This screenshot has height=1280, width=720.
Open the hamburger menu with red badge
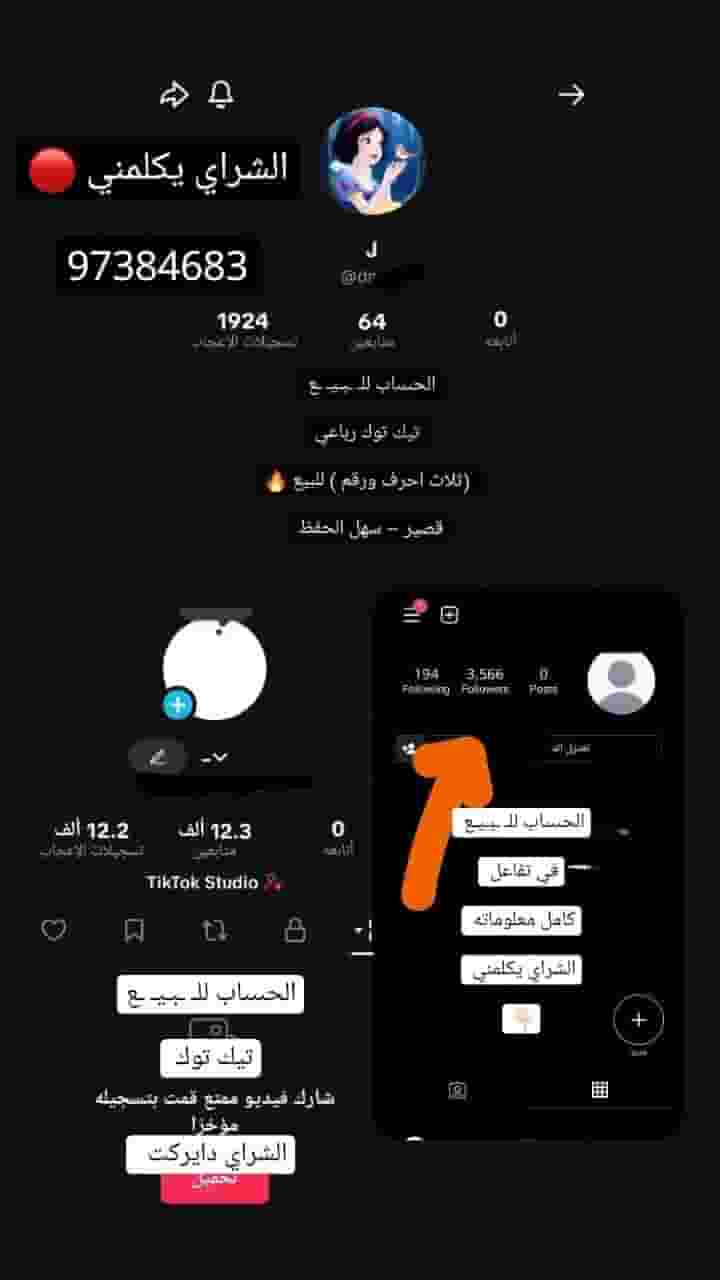[x=411, y=616]
